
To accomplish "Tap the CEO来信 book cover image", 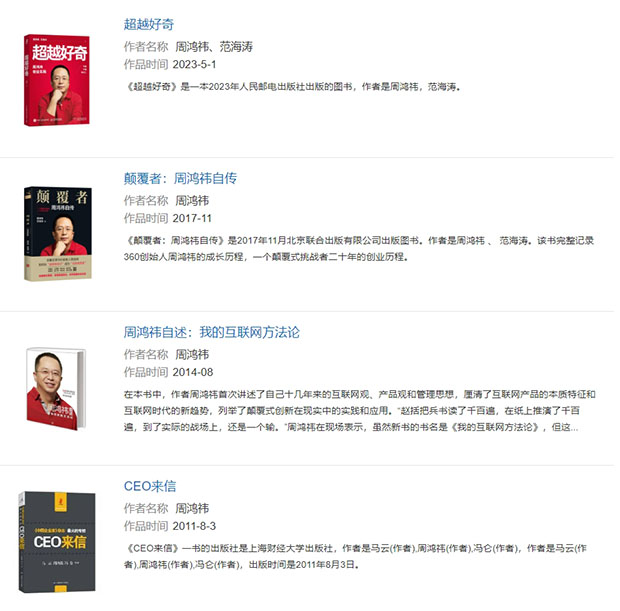I will (57, 541).
